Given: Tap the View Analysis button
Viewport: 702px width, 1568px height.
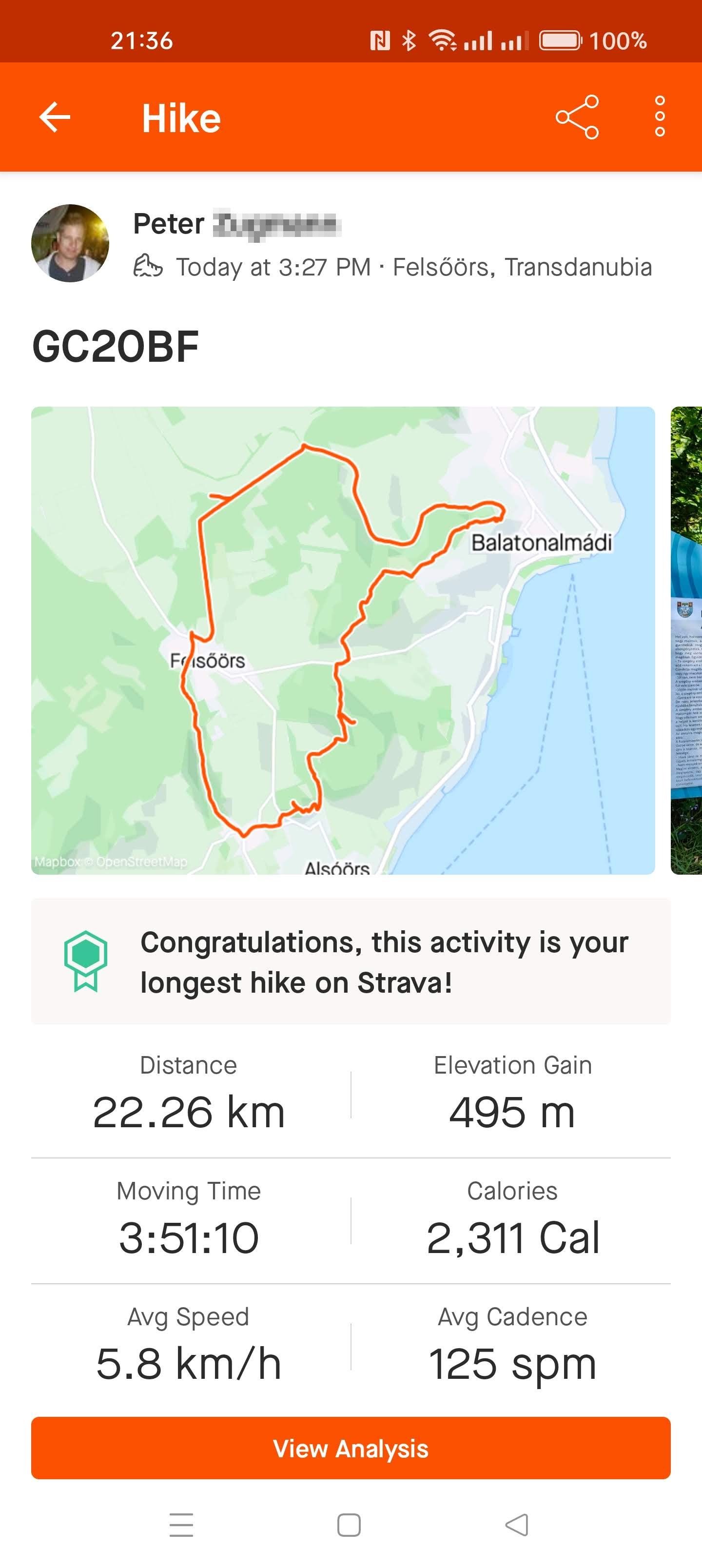Looking at the screenshot, I should click(351, 1448).
